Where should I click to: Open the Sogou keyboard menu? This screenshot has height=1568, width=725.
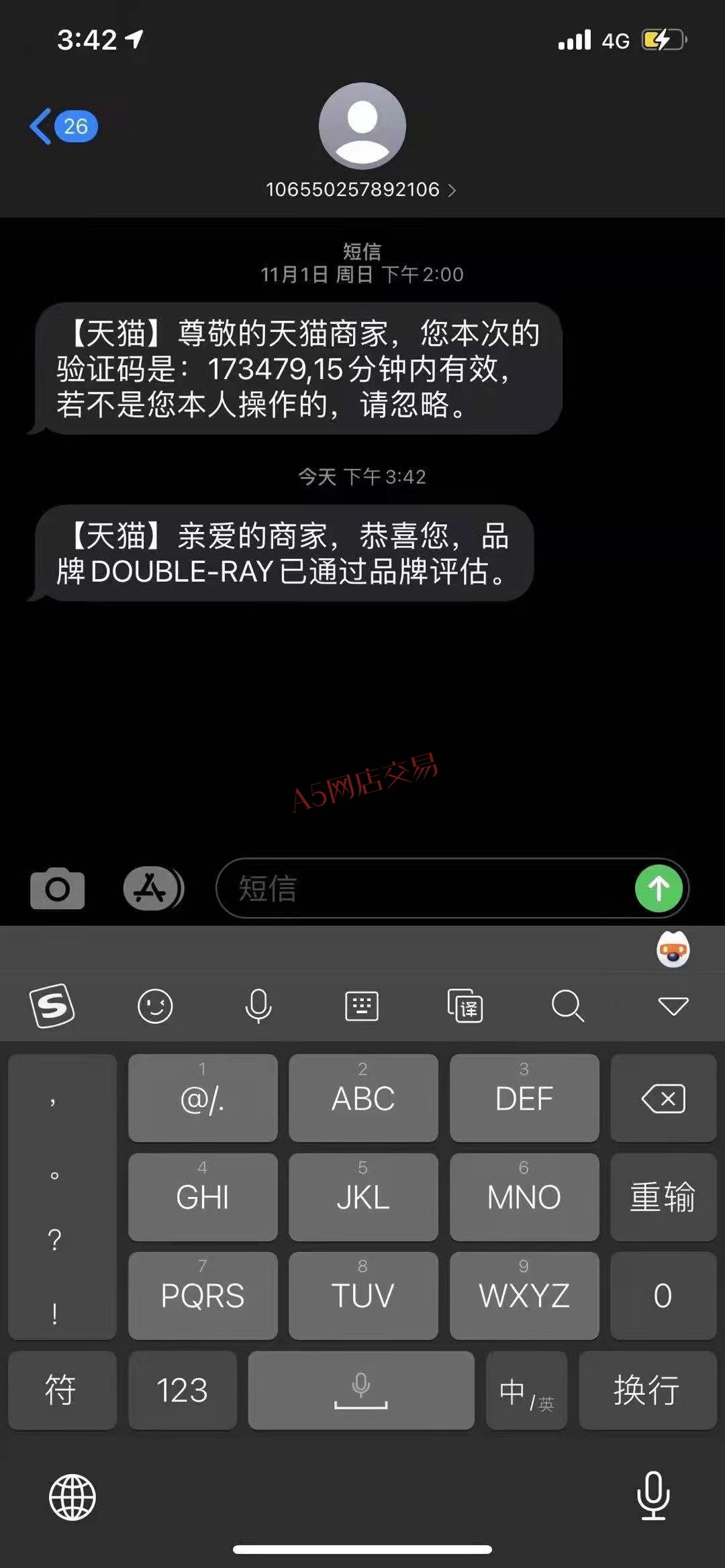pos(52,1005)
